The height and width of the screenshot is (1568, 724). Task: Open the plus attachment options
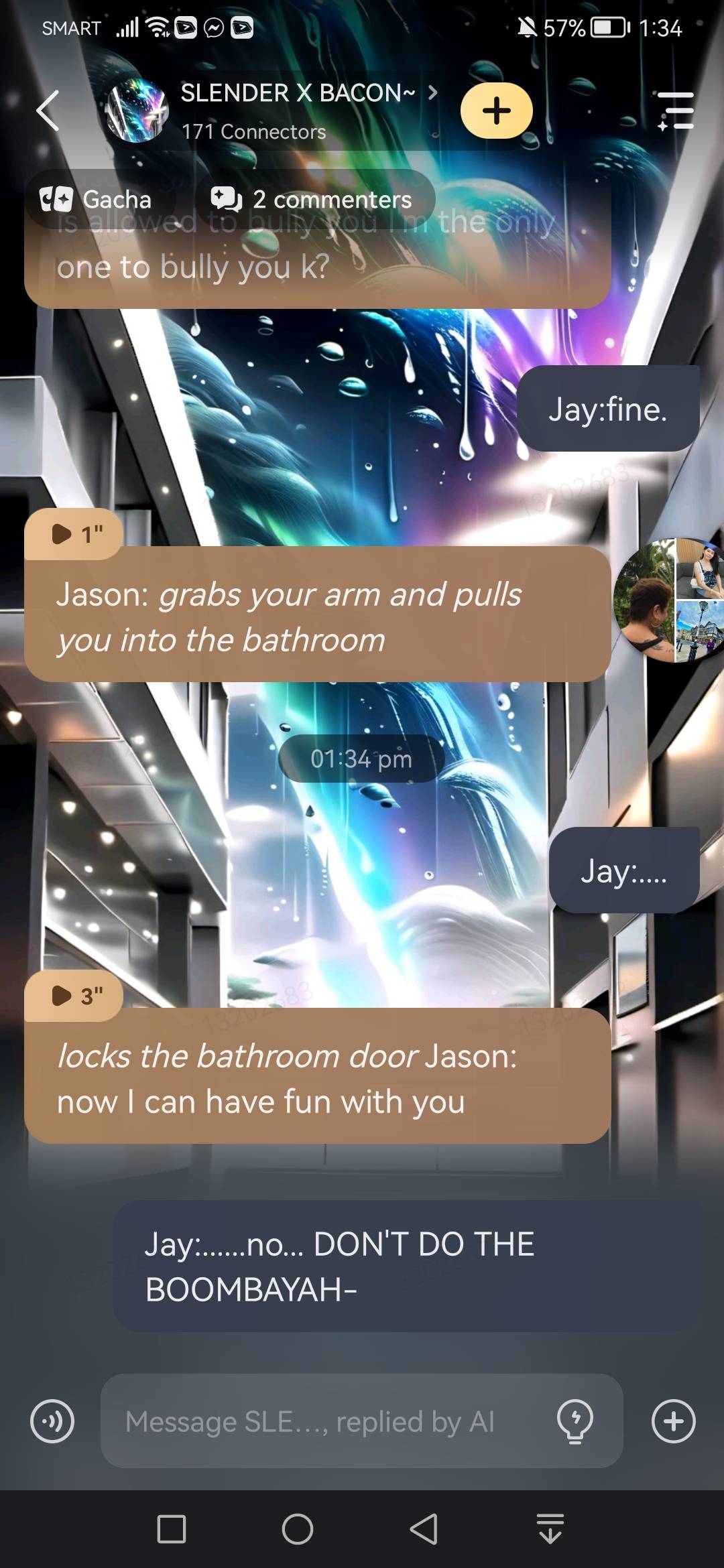673,1421
